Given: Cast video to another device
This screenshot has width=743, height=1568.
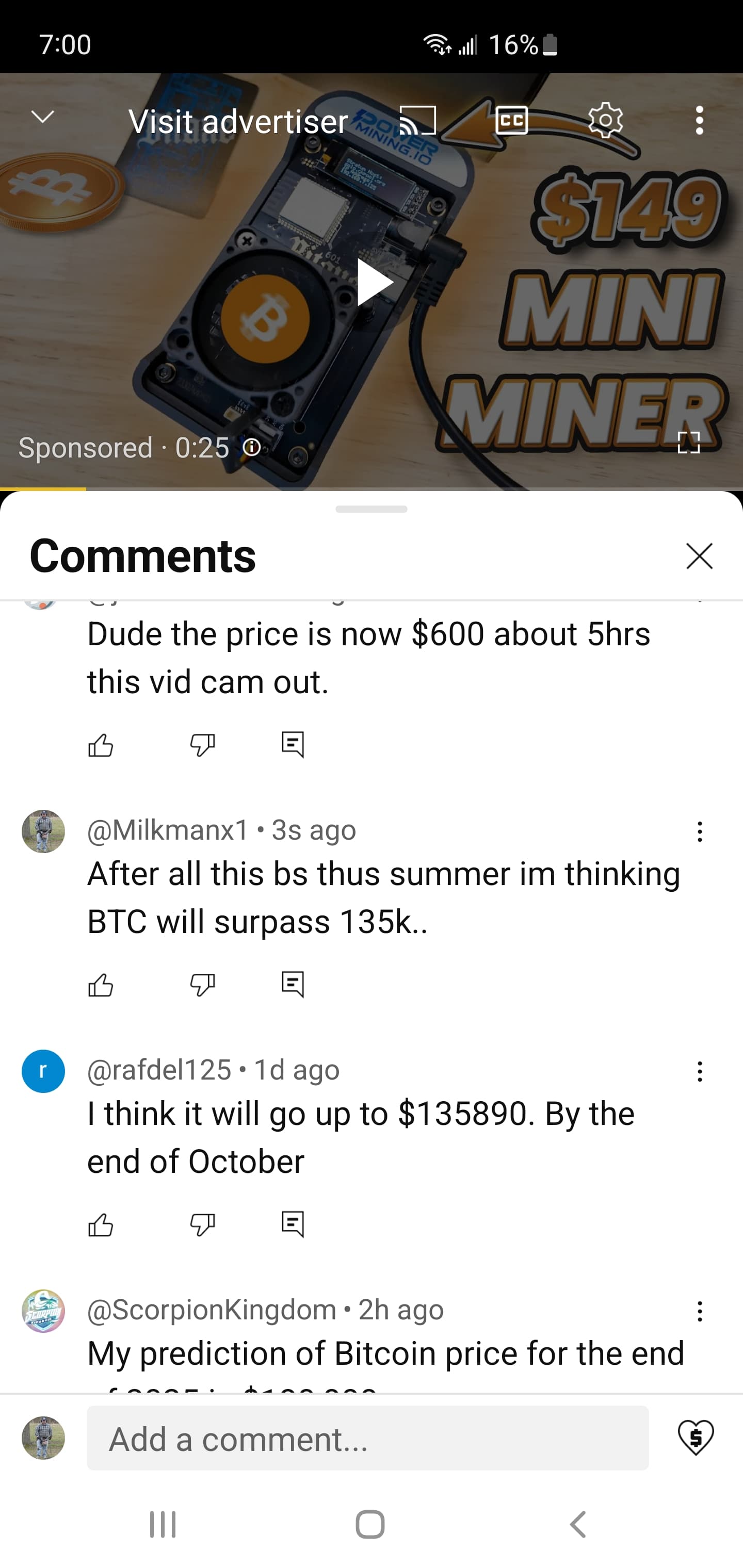Looking at the screenshot, I should 418,120.
